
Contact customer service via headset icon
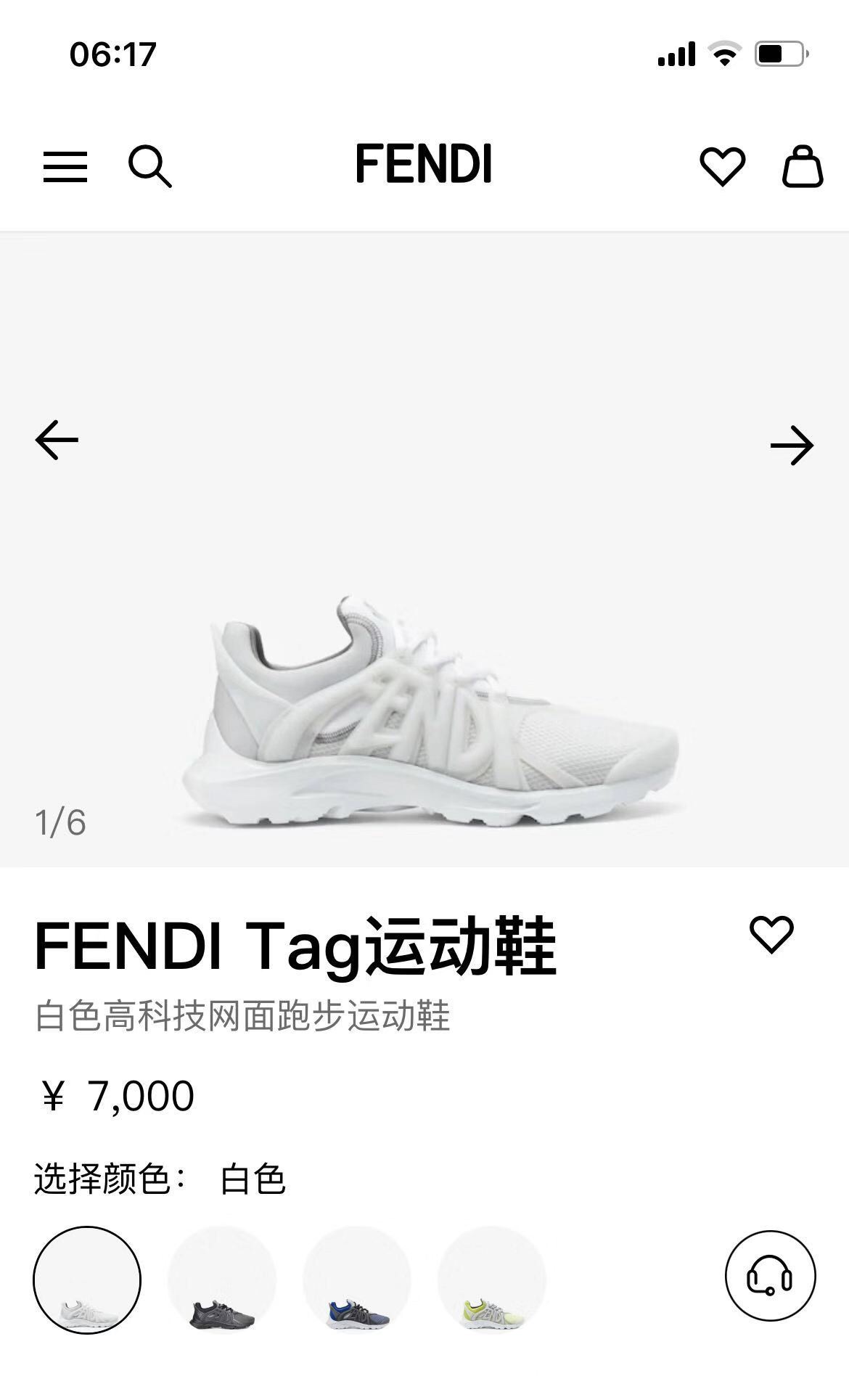click(x=770, y=1275)
